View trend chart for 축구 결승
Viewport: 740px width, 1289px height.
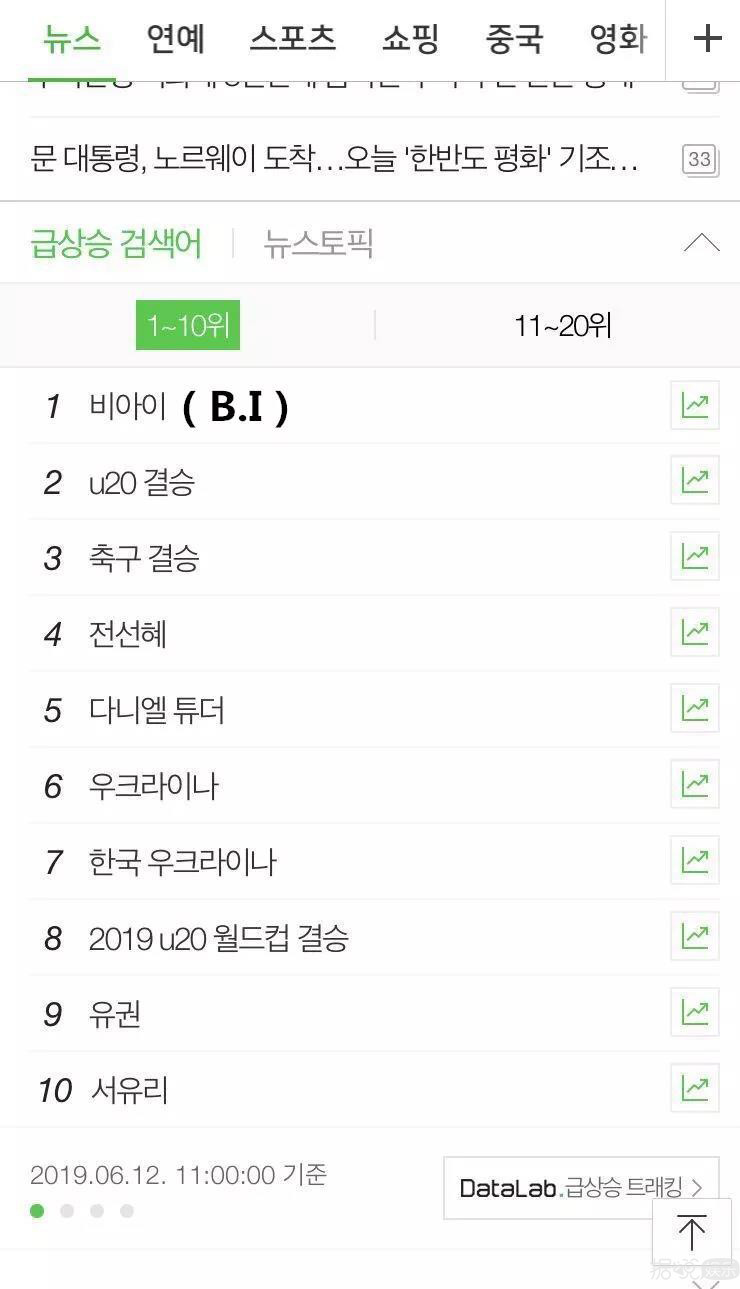(x=694, y=557)
